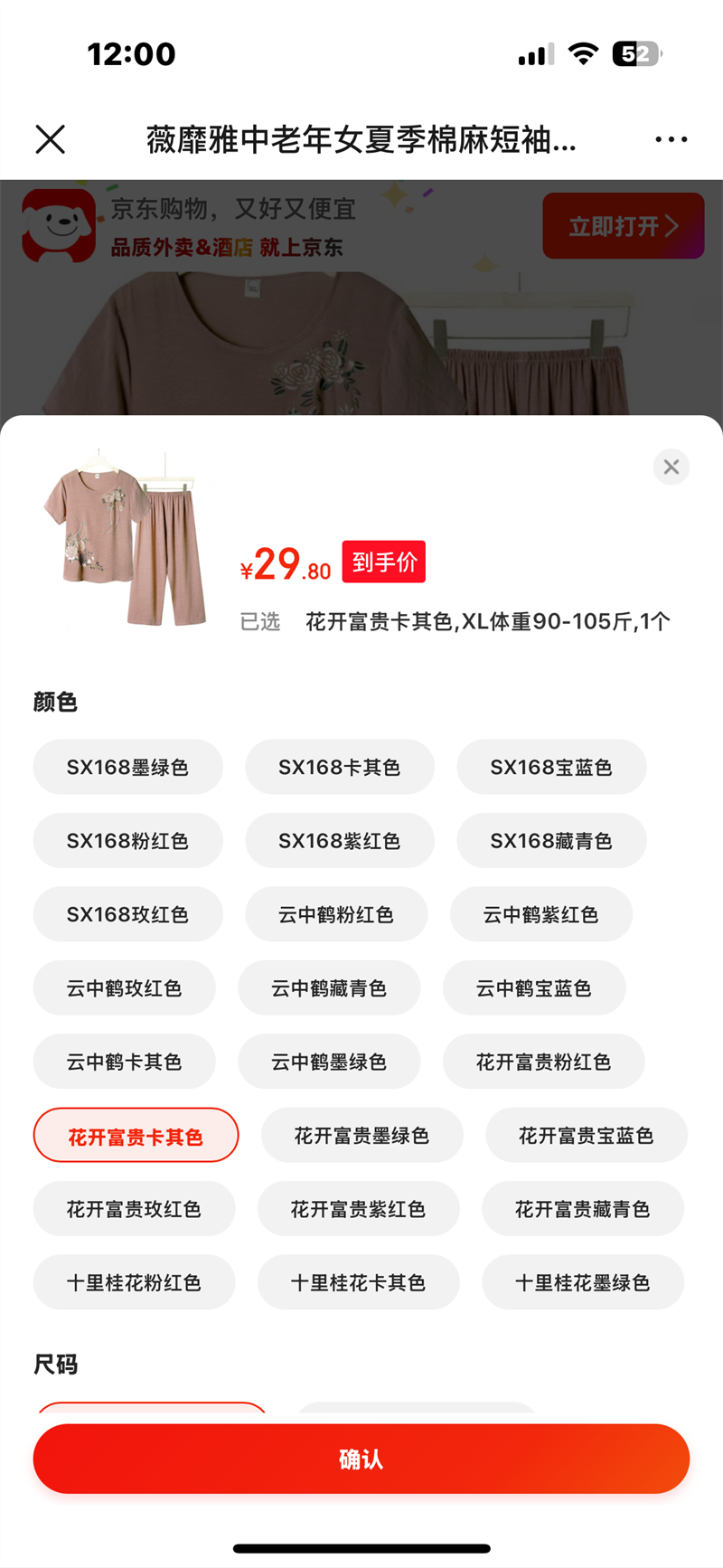Select the SX168墨绿色 color option

click(x=127, y=767)
